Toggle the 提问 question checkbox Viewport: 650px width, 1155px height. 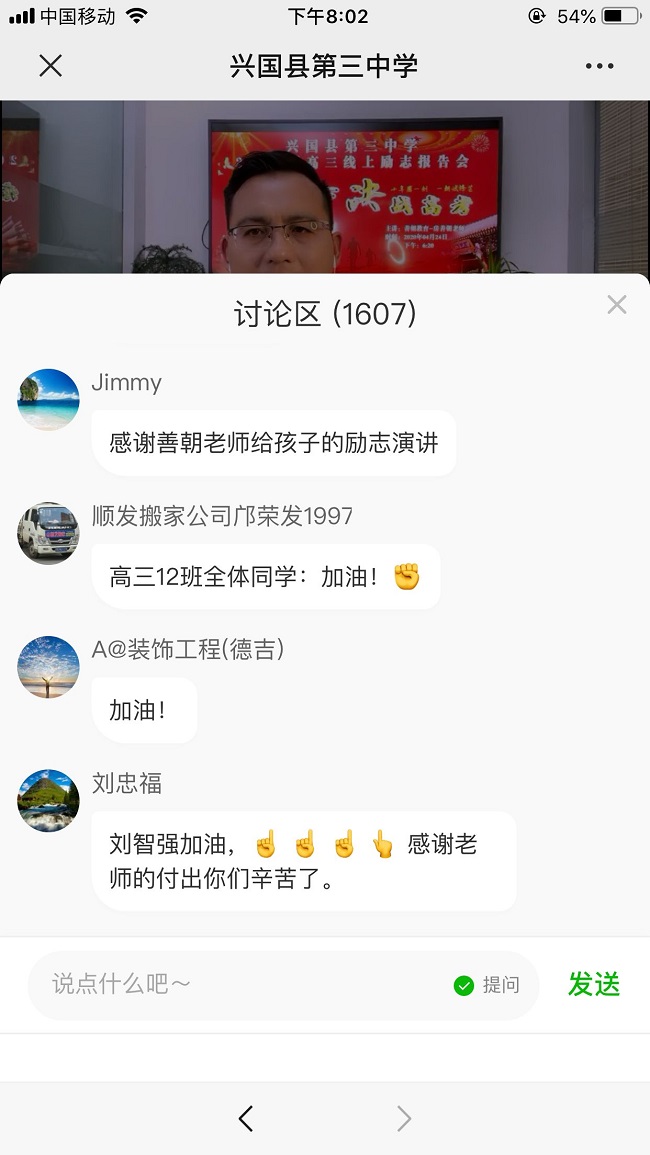464,986
